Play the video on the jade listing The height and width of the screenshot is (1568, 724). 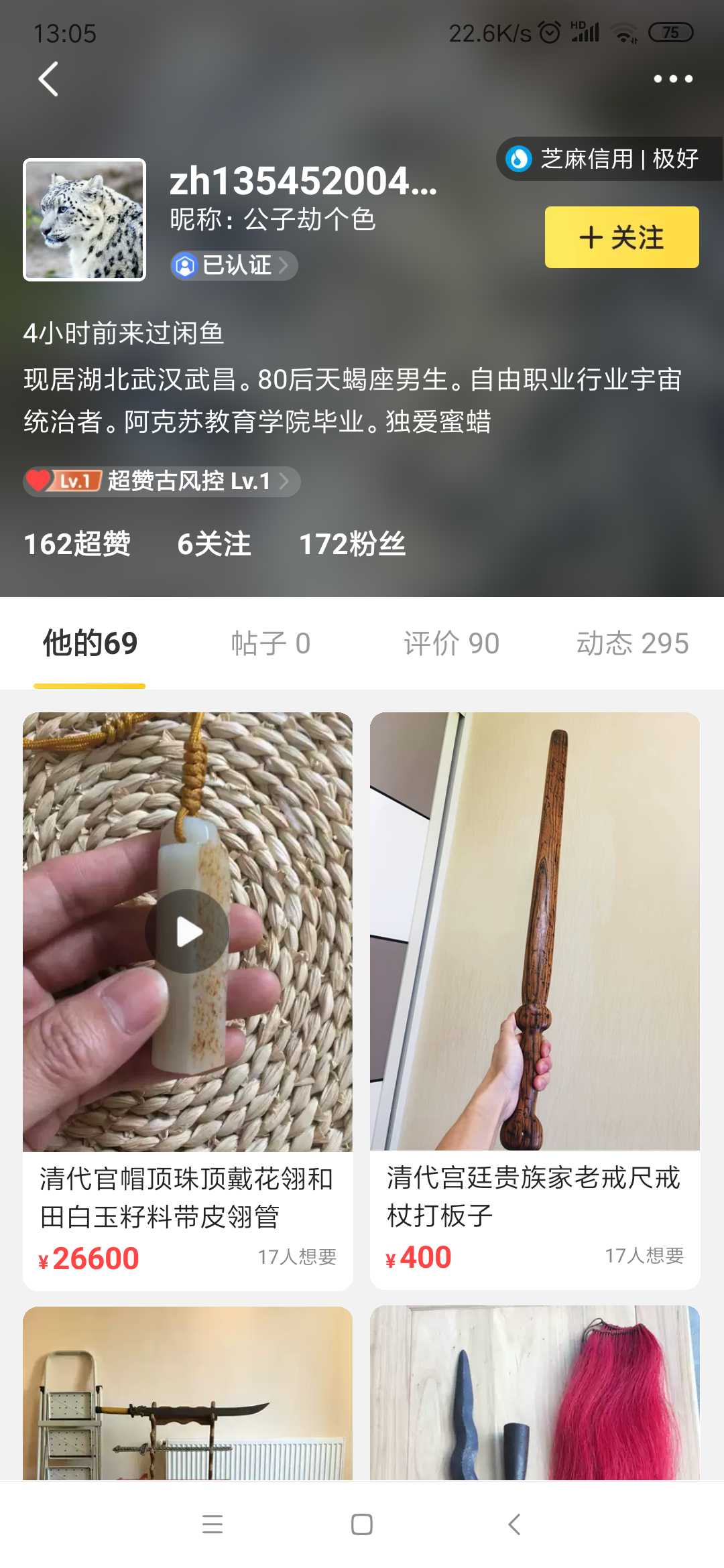(187, 931)
